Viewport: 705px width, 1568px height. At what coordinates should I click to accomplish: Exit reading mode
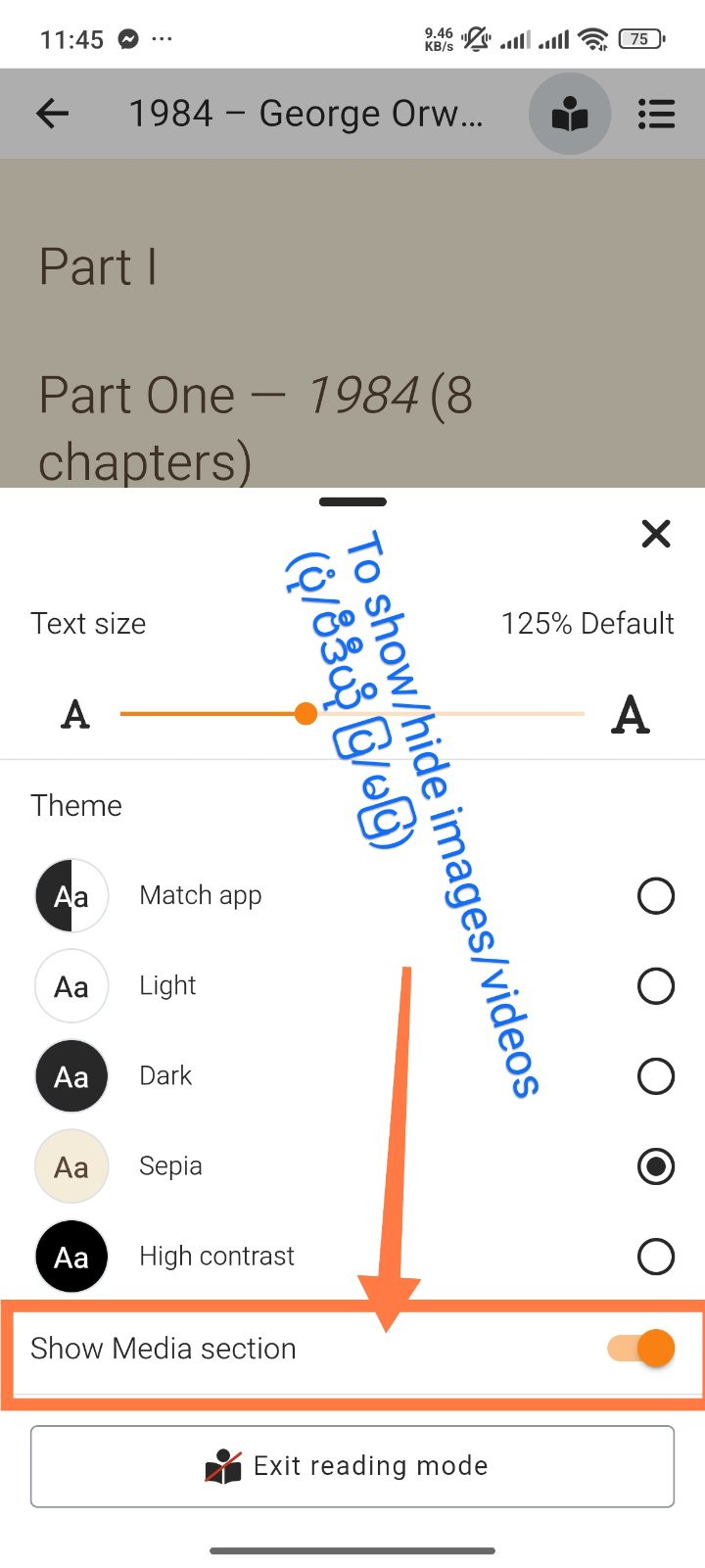[x=352, y=1466]
